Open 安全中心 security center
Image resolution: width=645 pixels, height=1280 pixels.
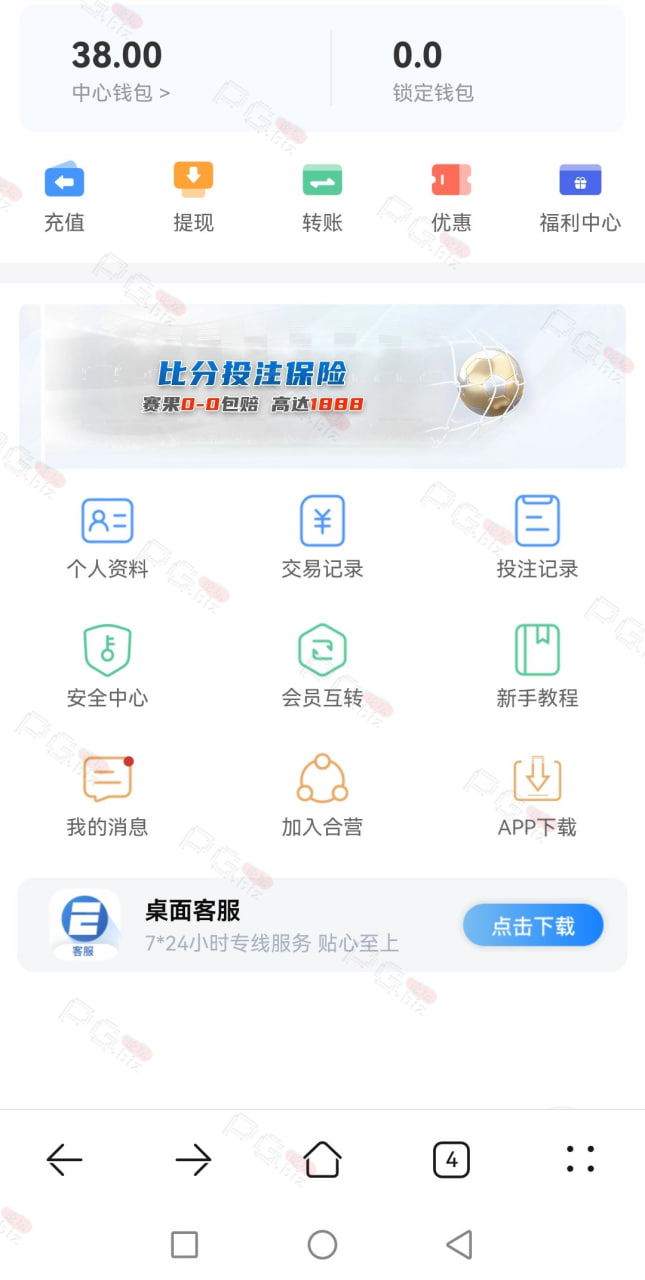coord(107,667)
